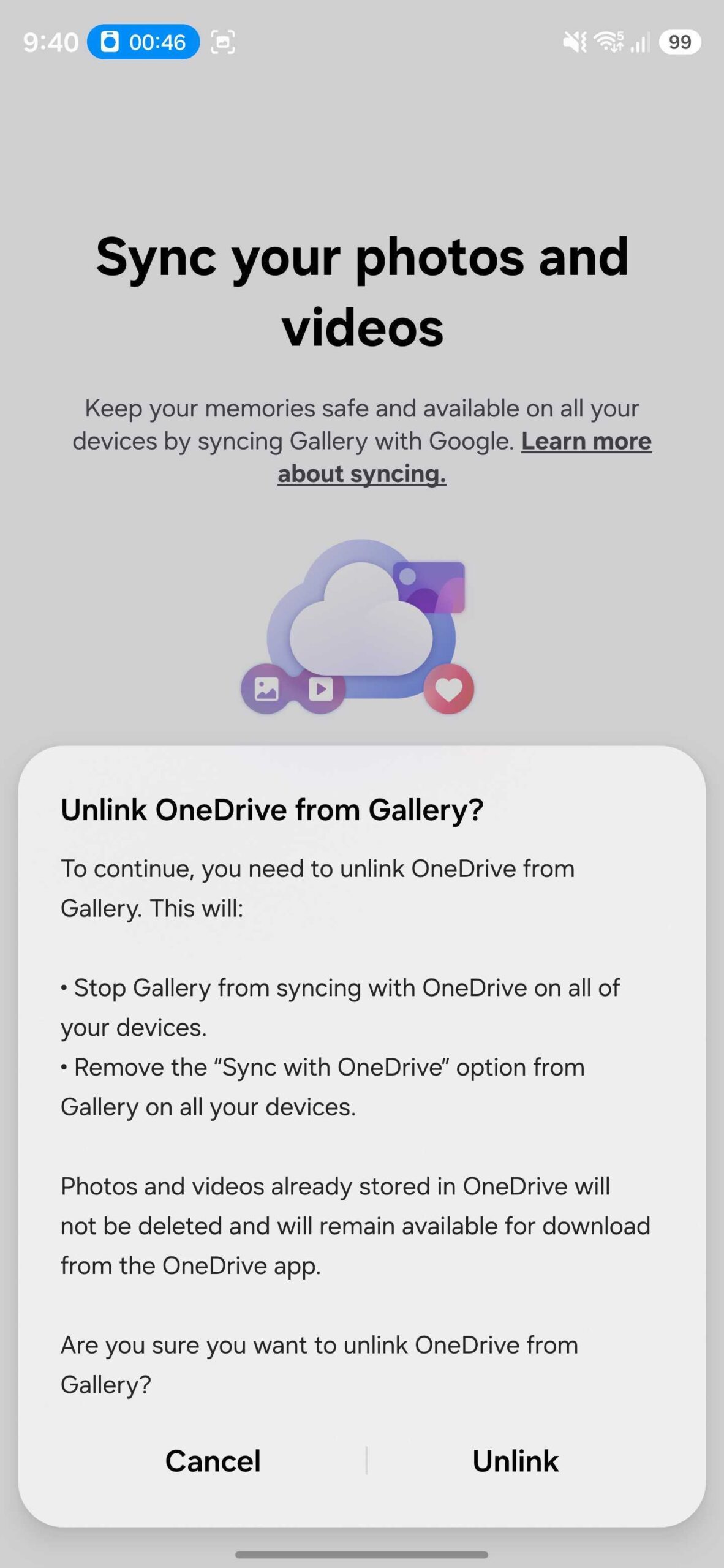Cancel the unlink OneDrive dialog

point(213,1461)
